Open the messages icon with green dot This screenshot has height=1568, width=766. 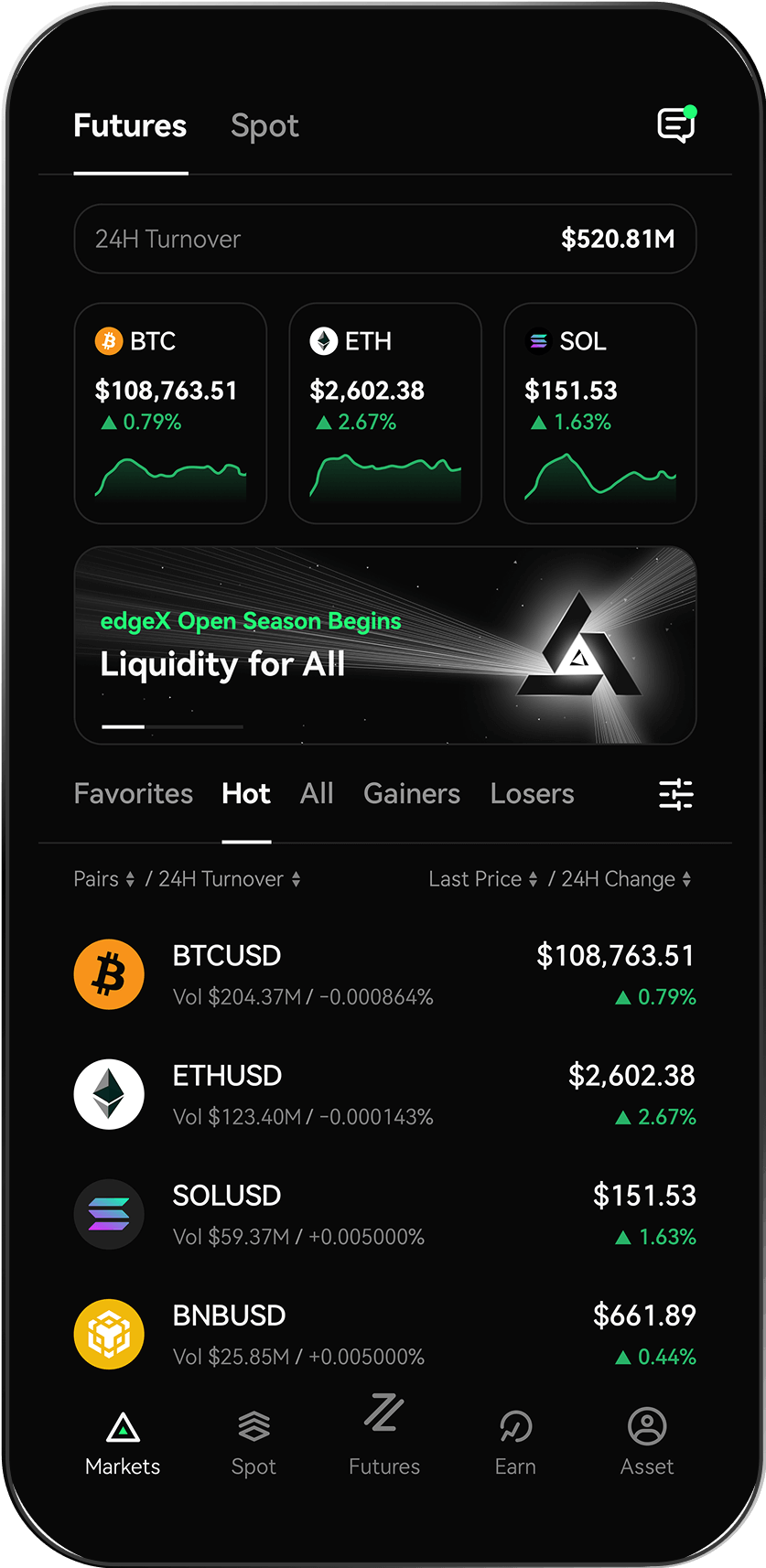pyautogui.click(x=675, y=125)
